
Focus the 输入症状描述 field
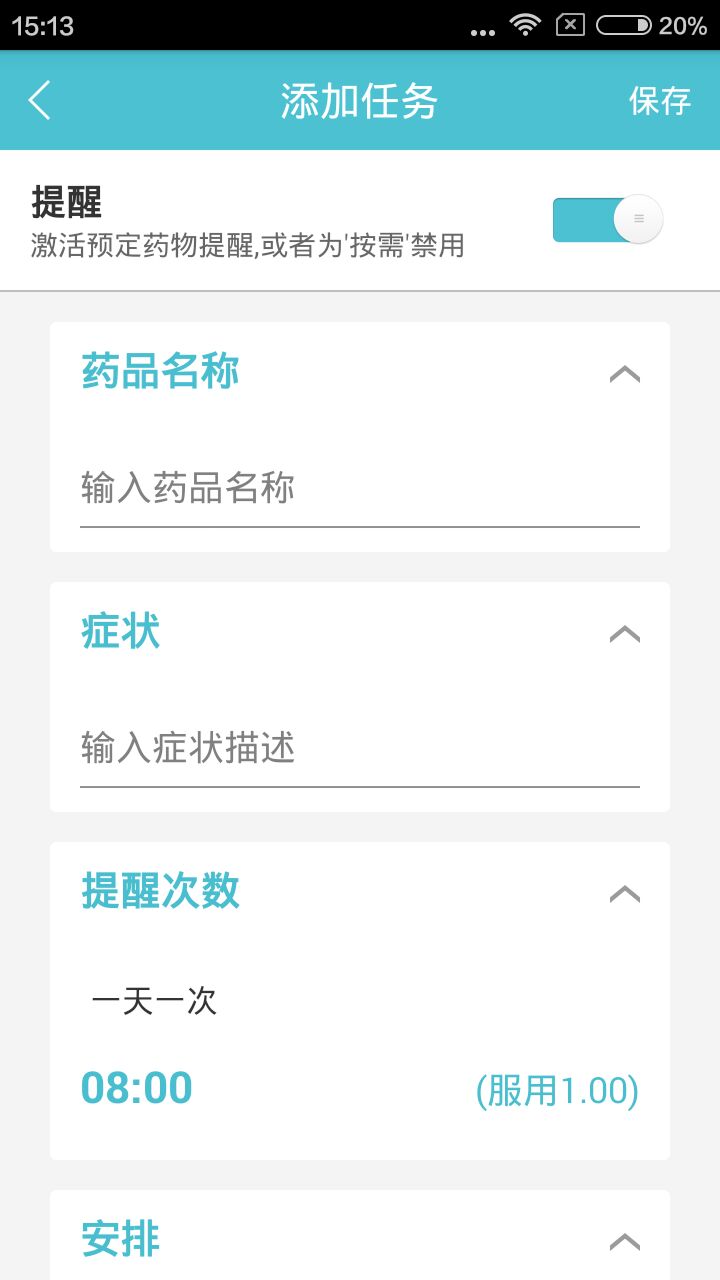click(360, 750)
